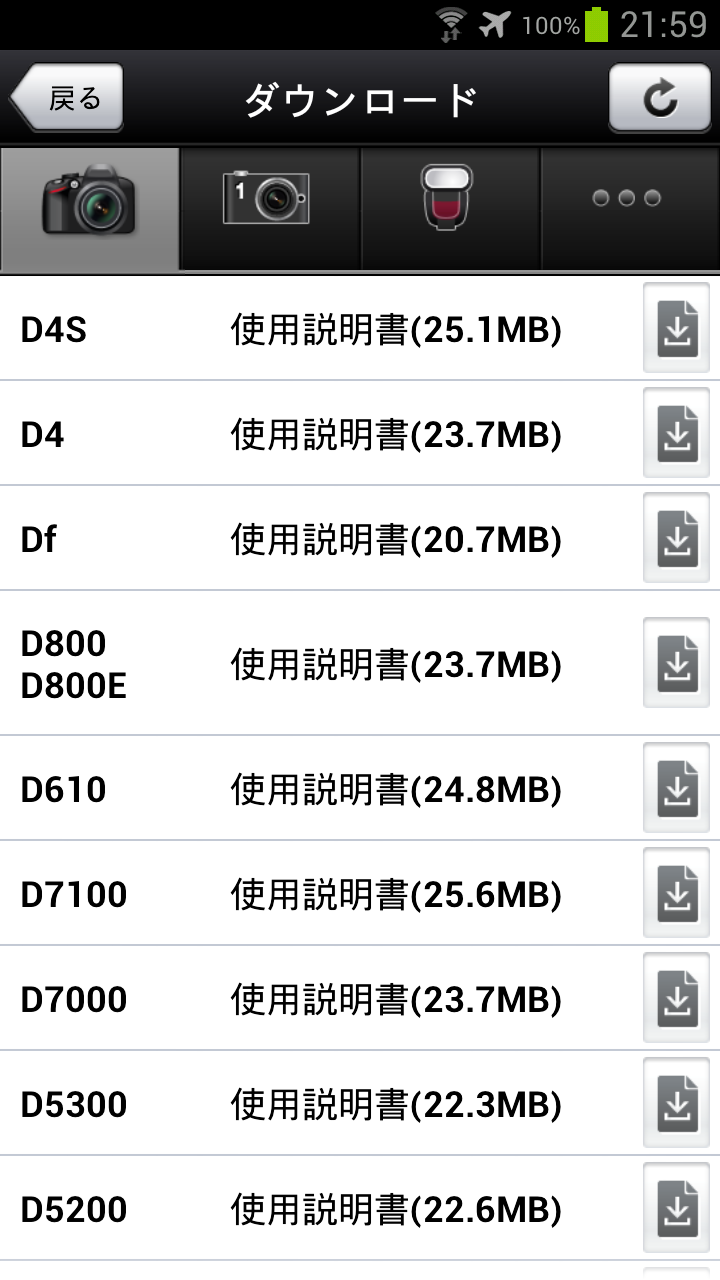Open the three-dots more tab

click(630, 209)
